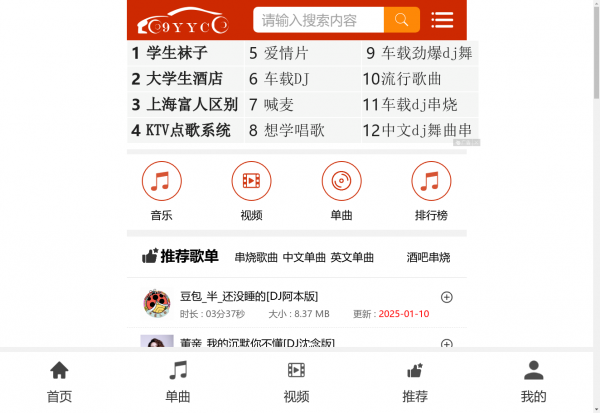Open hot search 车载DJ
Screen dimensions: 600x413
[288, 79]
